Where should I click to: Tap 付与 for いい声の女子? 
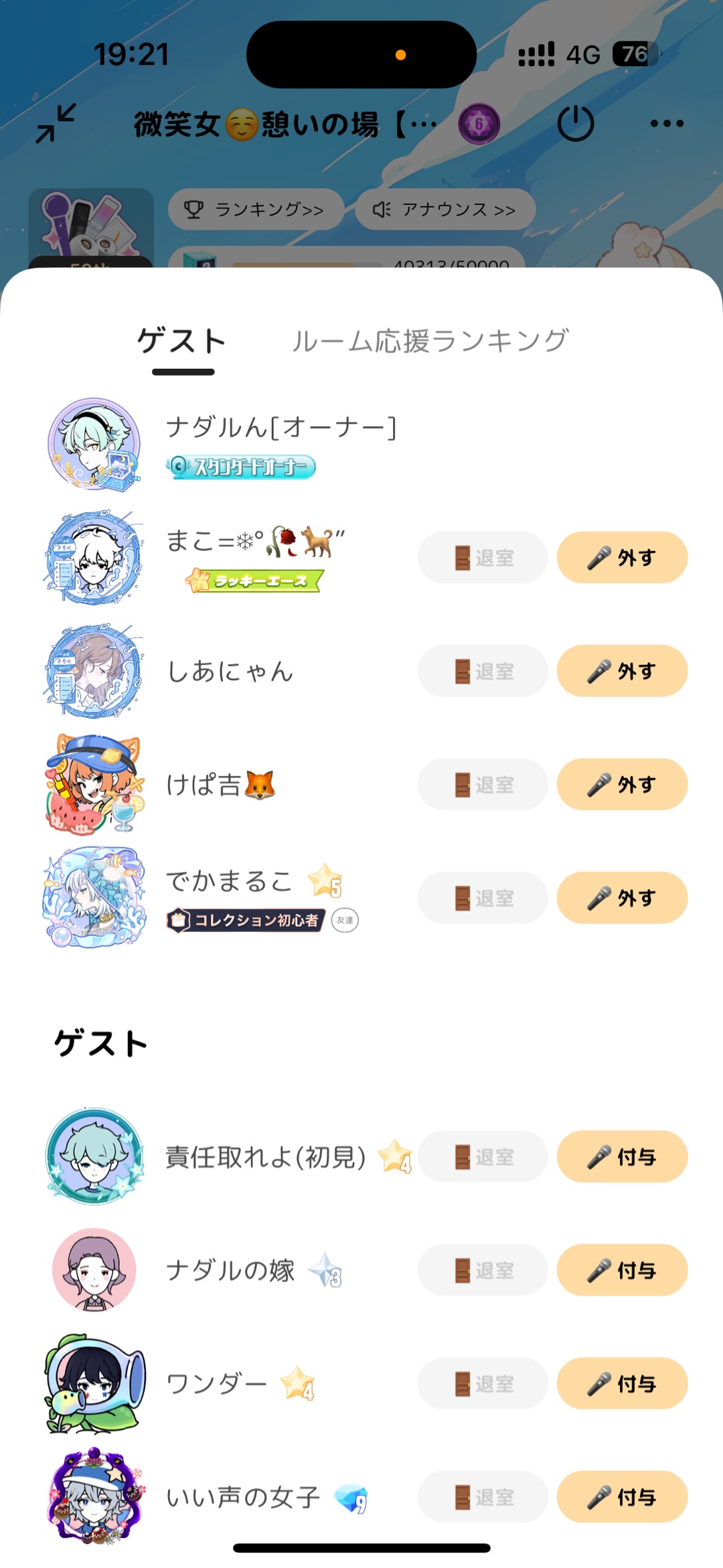(x=622, y=1496)
